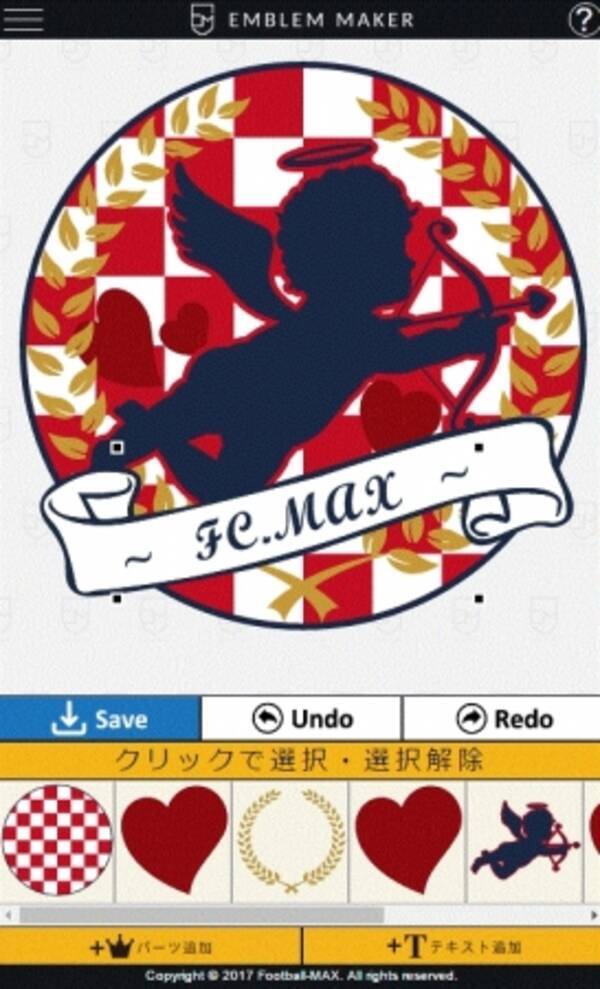Select the red checkered circle part
This screenshot has width=600, height=989.
pyautogui.click(x=56, y=840)
